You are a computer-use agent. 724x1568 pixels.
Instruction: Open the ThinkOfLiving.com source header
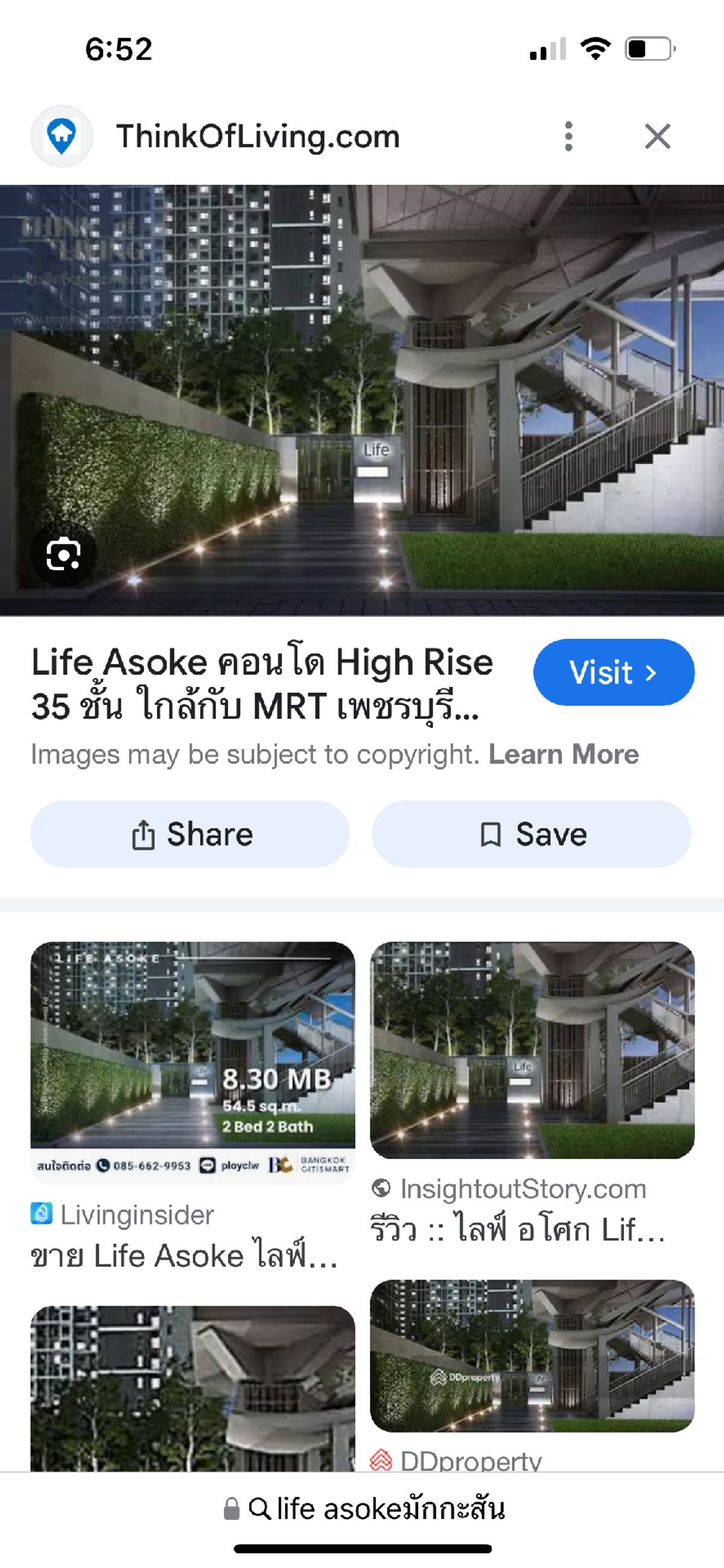[x=258, y=136]
